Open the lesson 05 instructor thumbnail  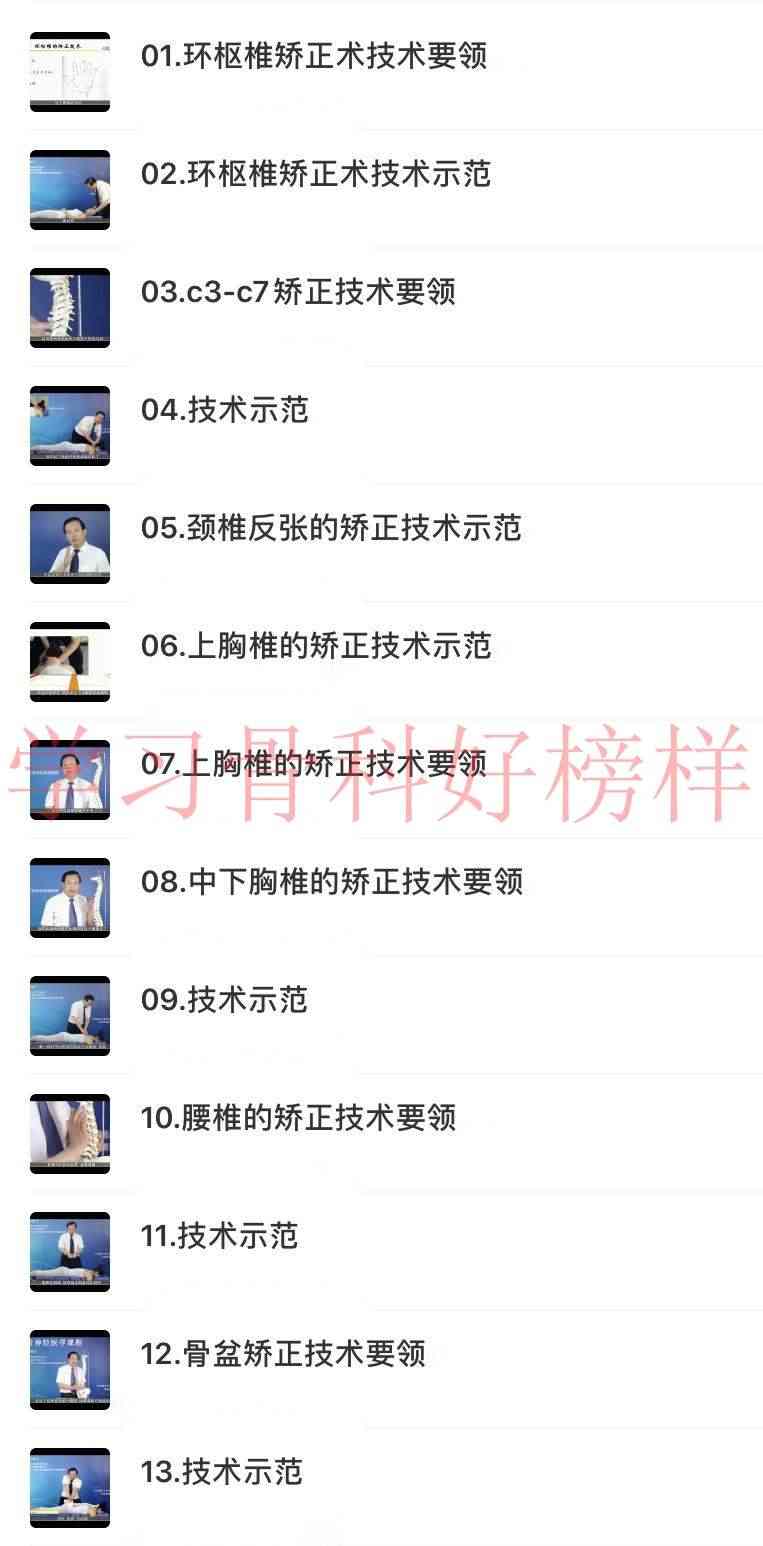(70, 543)
